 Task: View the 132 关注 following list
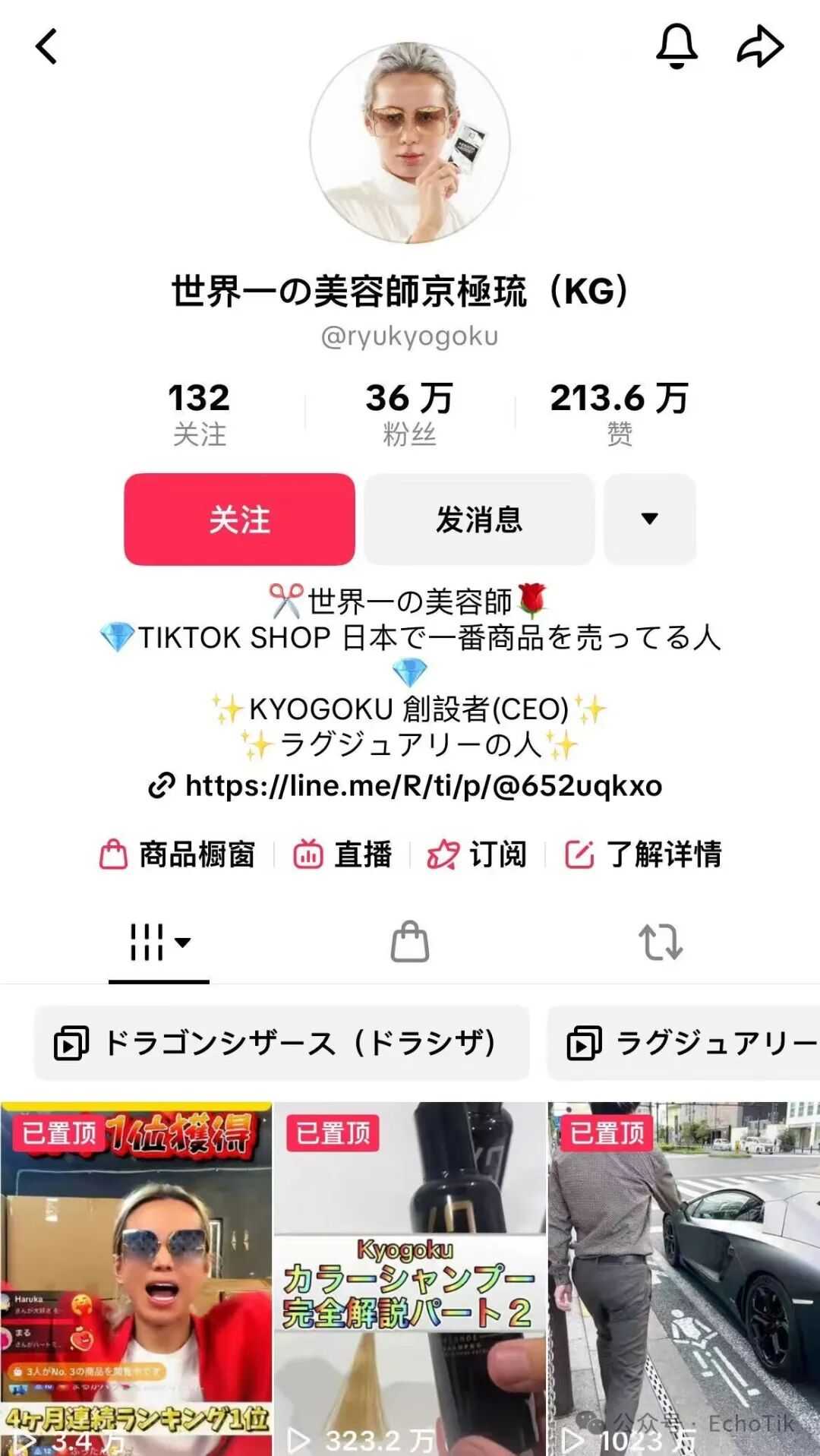click(x=199, y=415)
